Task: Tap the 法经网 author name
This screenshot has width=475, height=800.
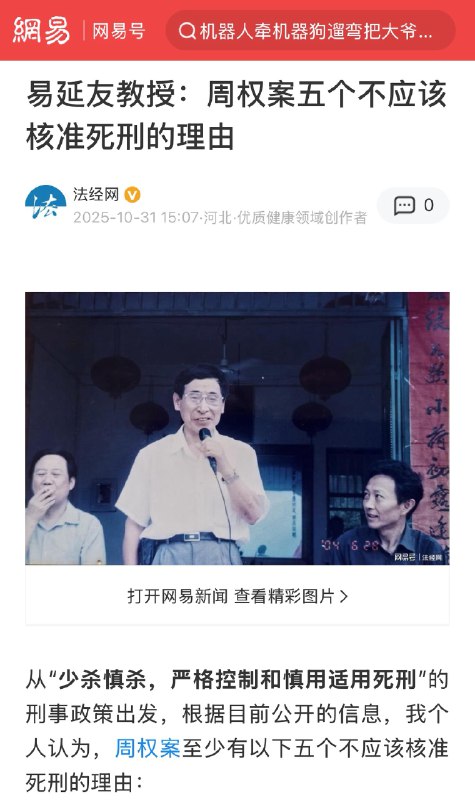Action: pos(96,194)
